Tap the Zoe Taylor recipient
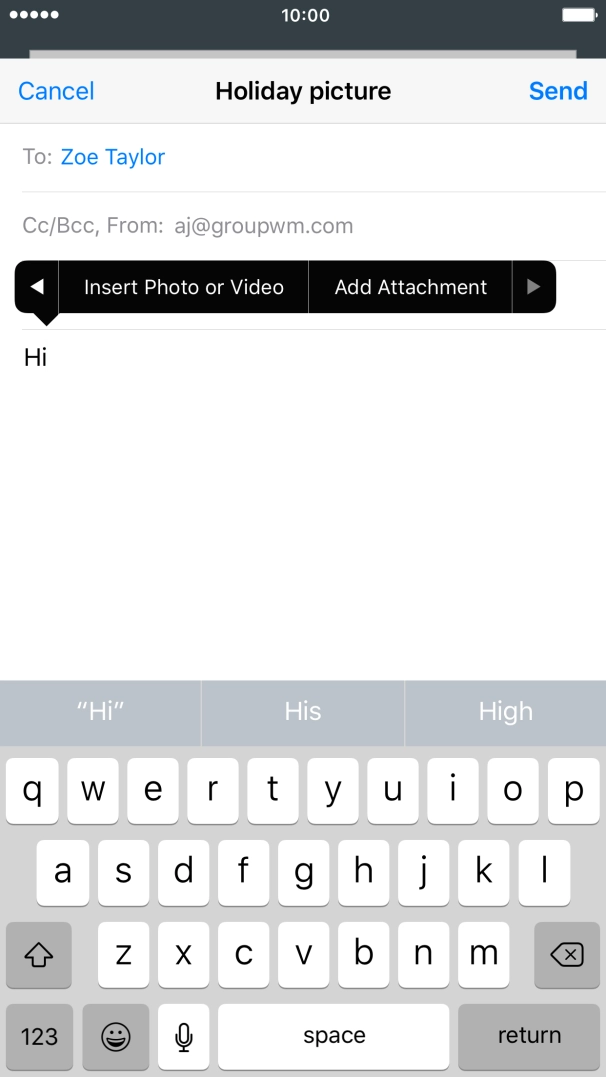The image size is (606, 1077). pyautogui.click(x=113, y=157)
